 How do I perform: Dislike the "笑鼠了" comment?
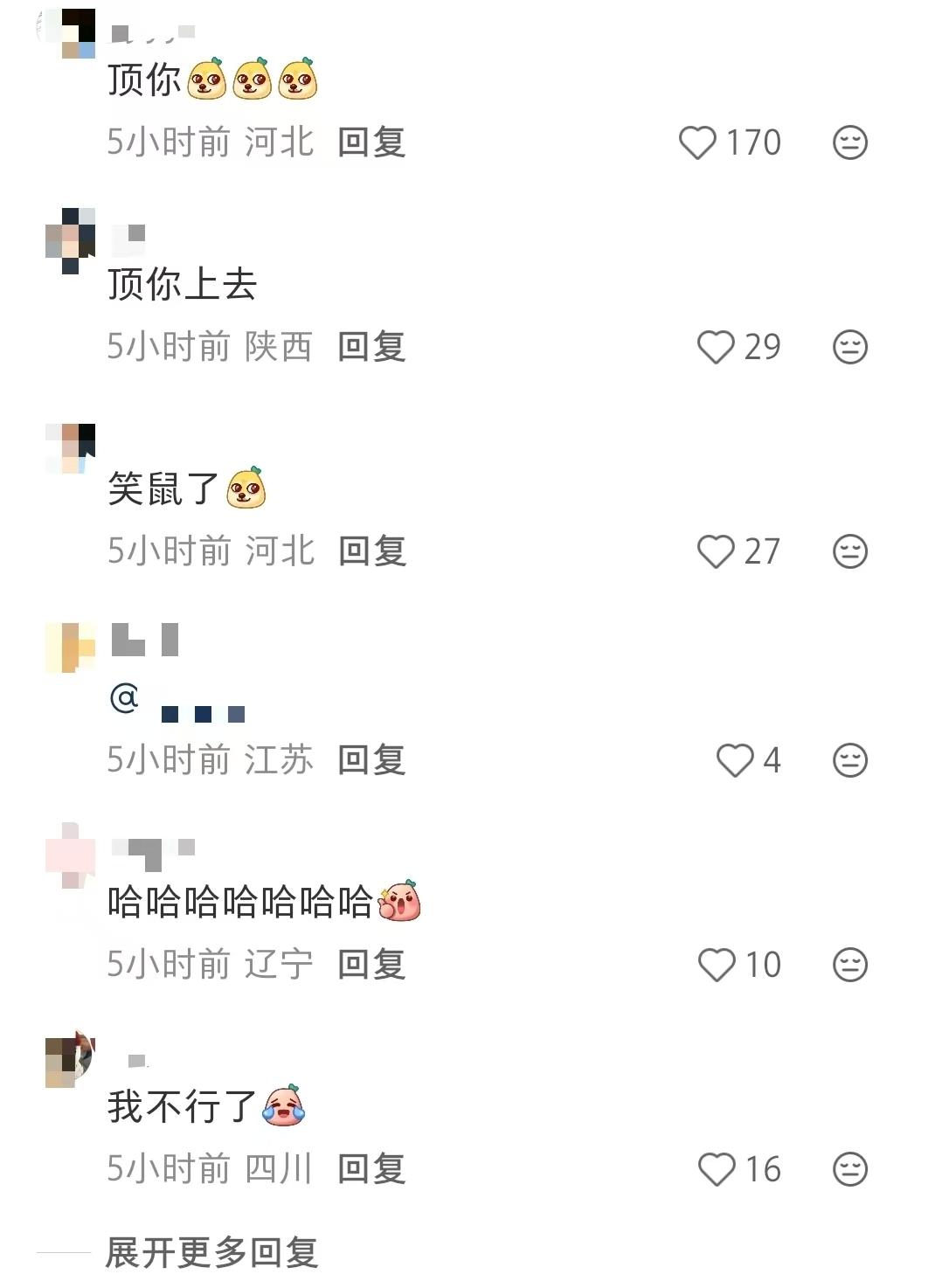pos(849,551)
